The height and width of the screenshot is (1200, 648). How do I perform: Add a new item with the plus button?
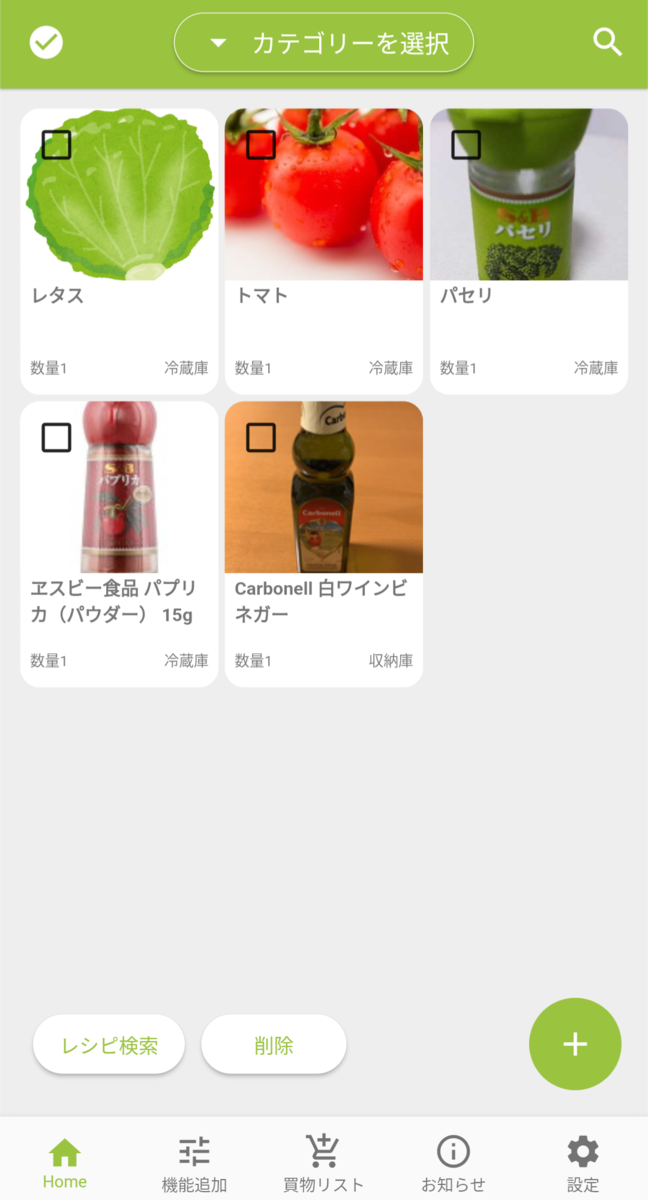(575, 1044)
